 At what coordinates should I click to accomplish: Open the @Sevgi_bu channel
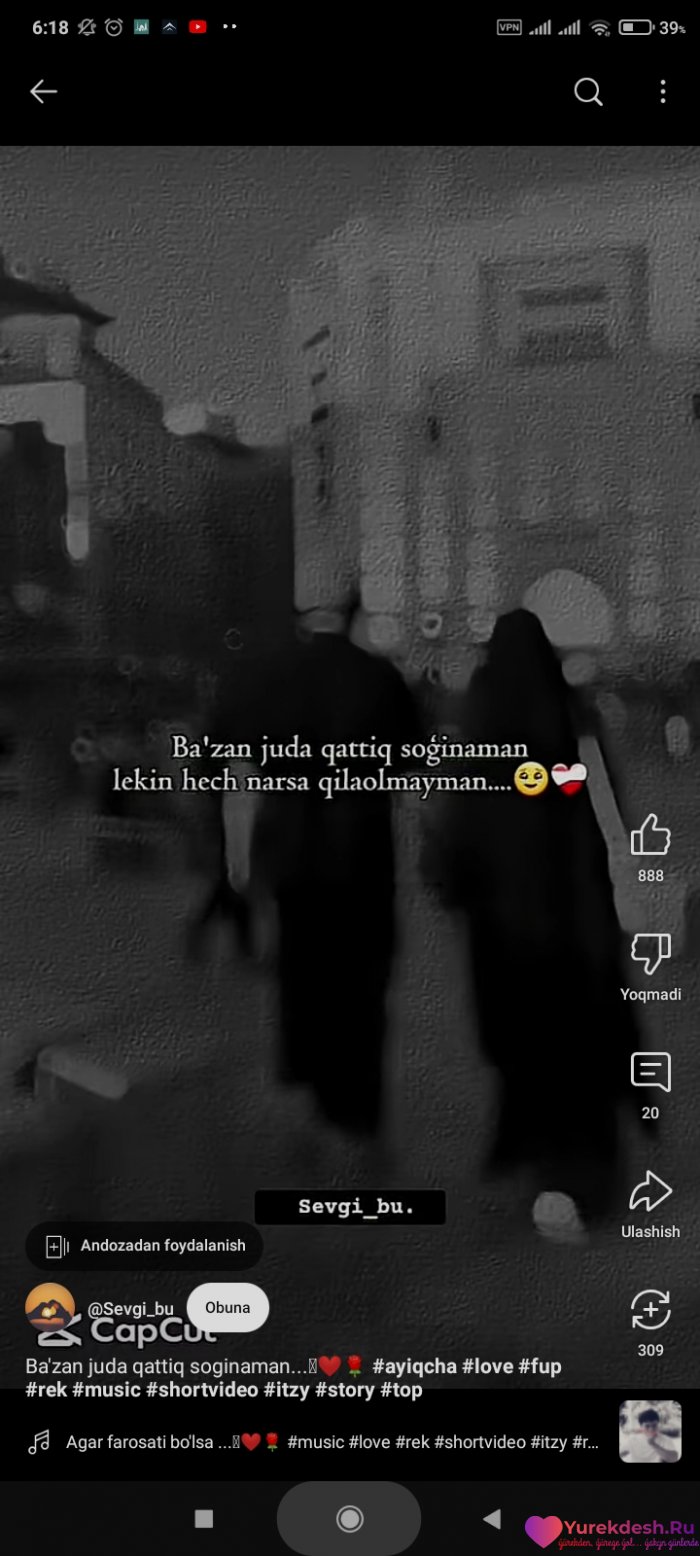pyautogui.click(x=130, y=1308)
